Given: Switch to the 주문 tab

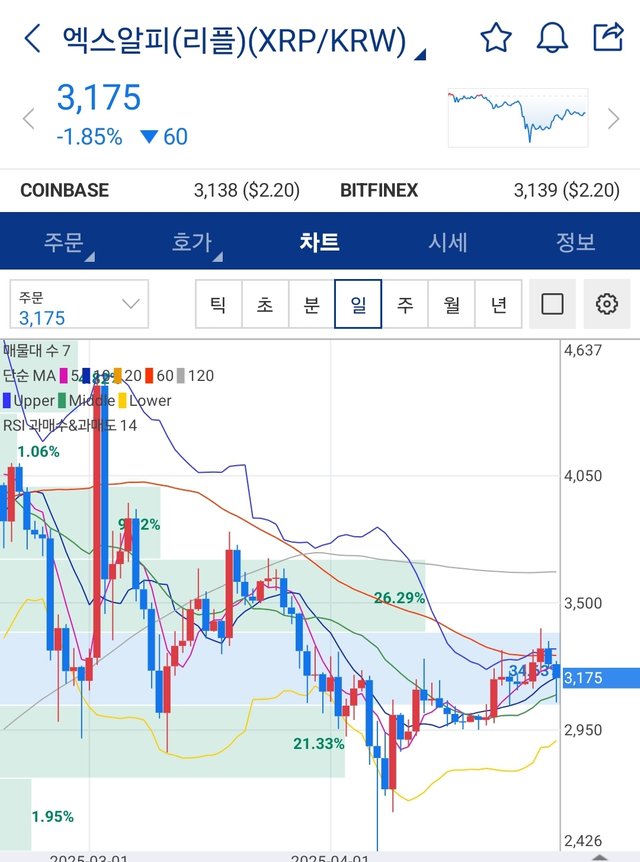Looking at the screenshot, I should point(64,242).
